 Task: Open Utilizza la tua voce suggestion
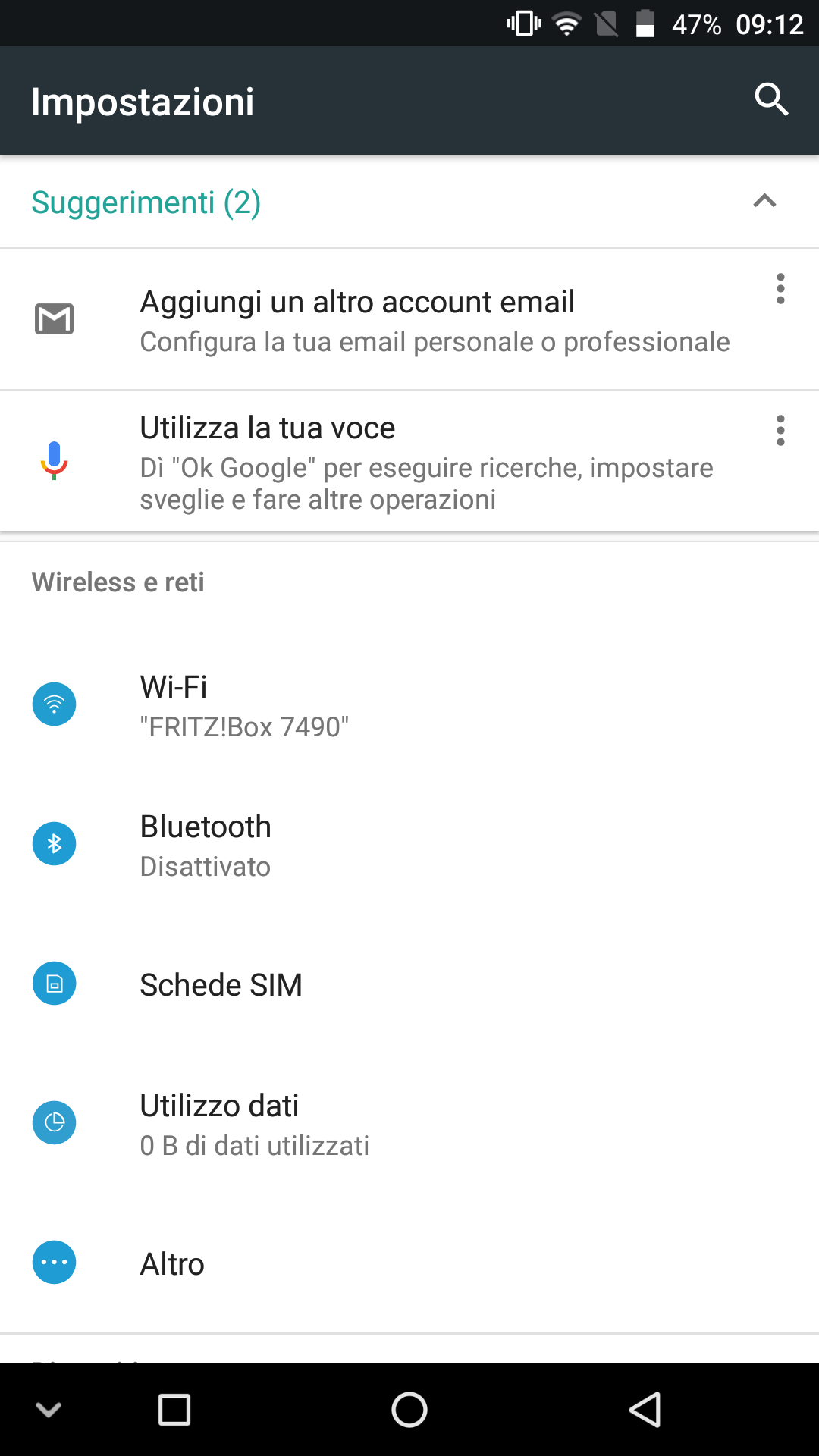tap(409, 461)
